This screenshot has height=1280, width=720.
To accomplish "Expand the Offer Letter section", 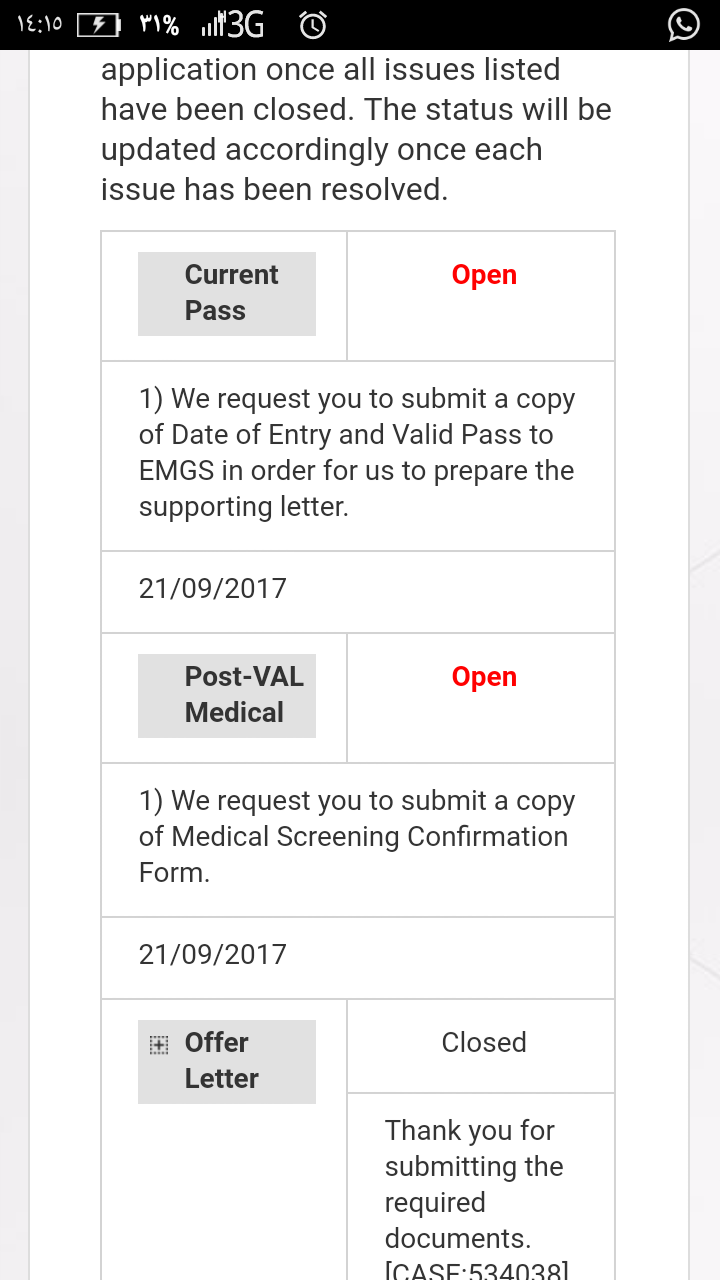I will (x=159, y=1044).
